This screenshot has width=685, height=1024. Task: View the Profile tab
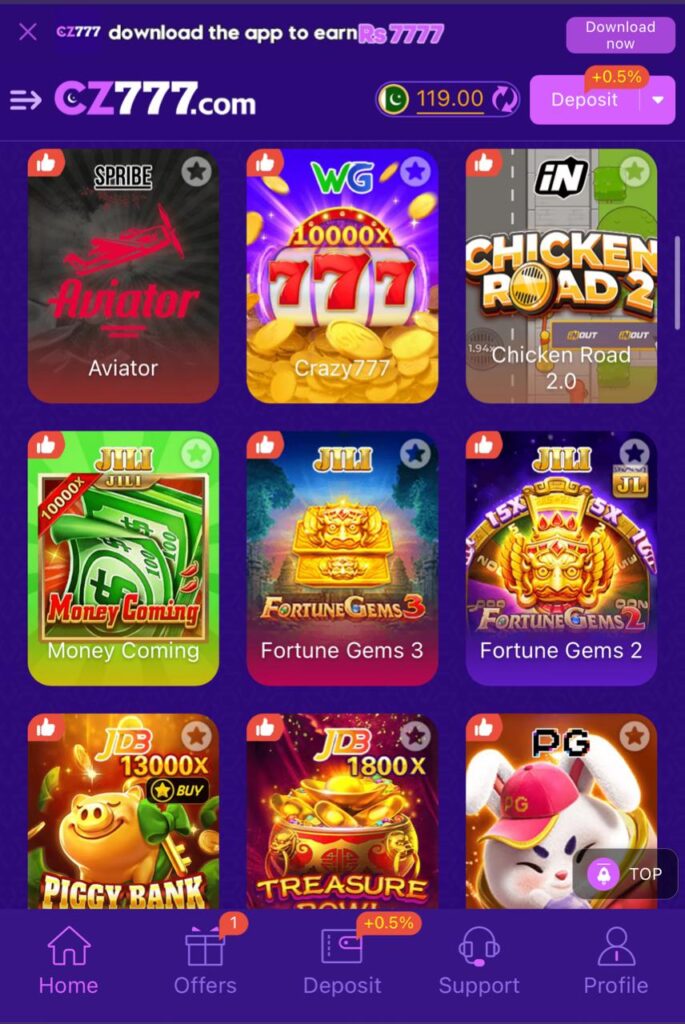[615, 960]
